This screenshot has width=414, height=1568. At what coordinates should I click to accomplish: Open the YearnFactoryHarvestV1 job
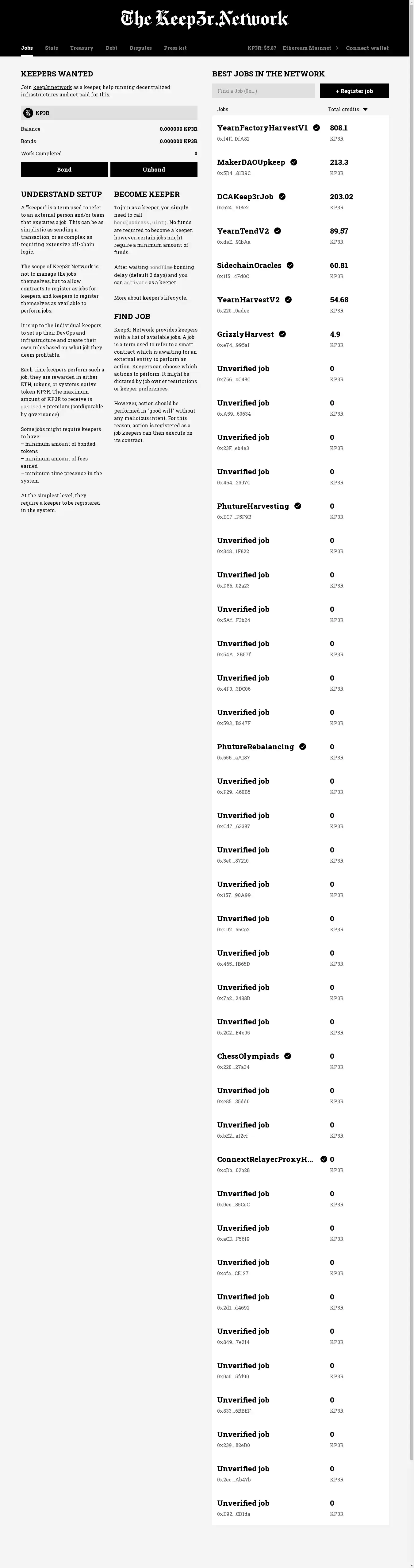click(x=262, y=128)
